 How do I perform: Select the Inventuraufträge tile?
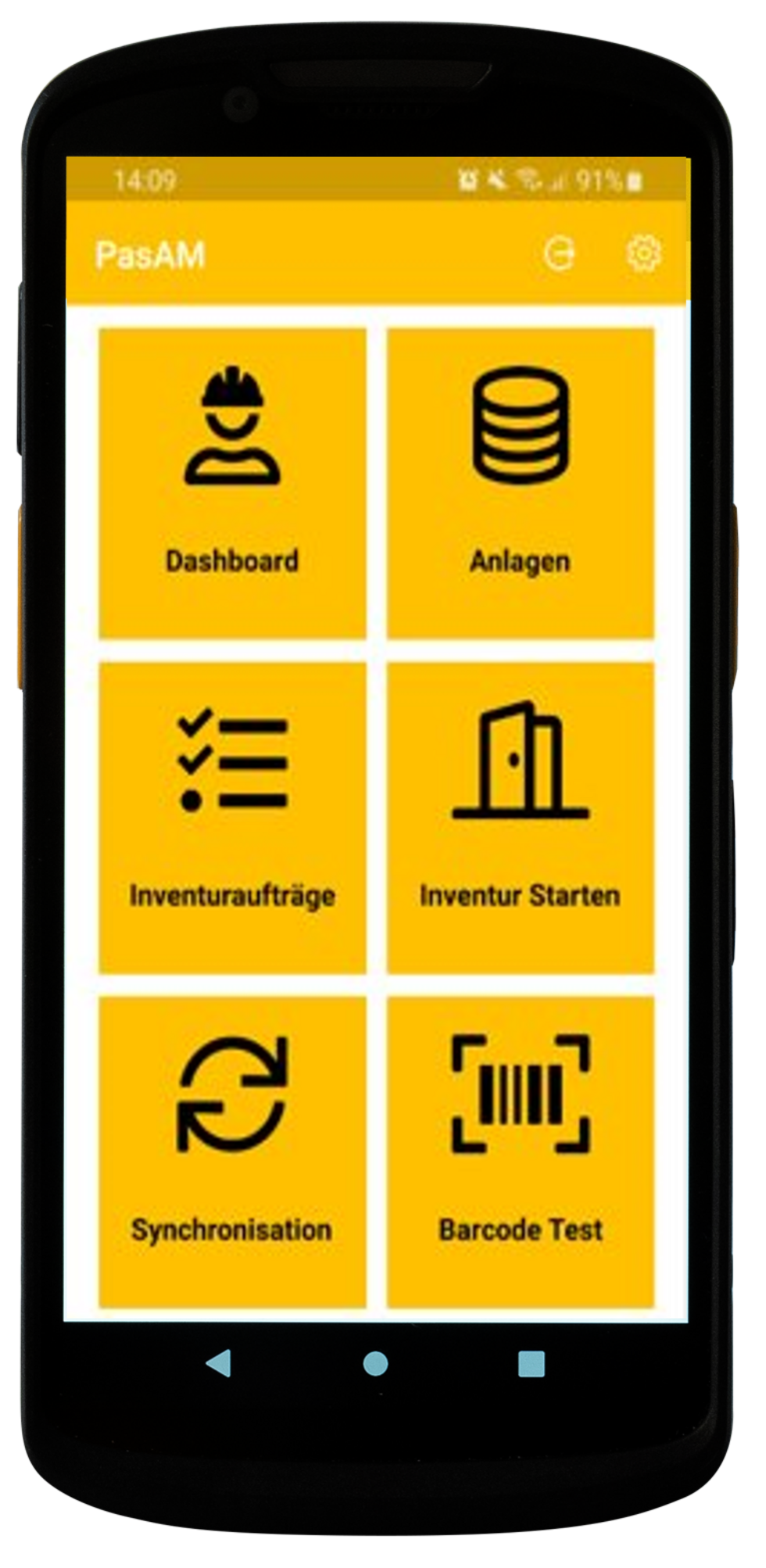232,817
